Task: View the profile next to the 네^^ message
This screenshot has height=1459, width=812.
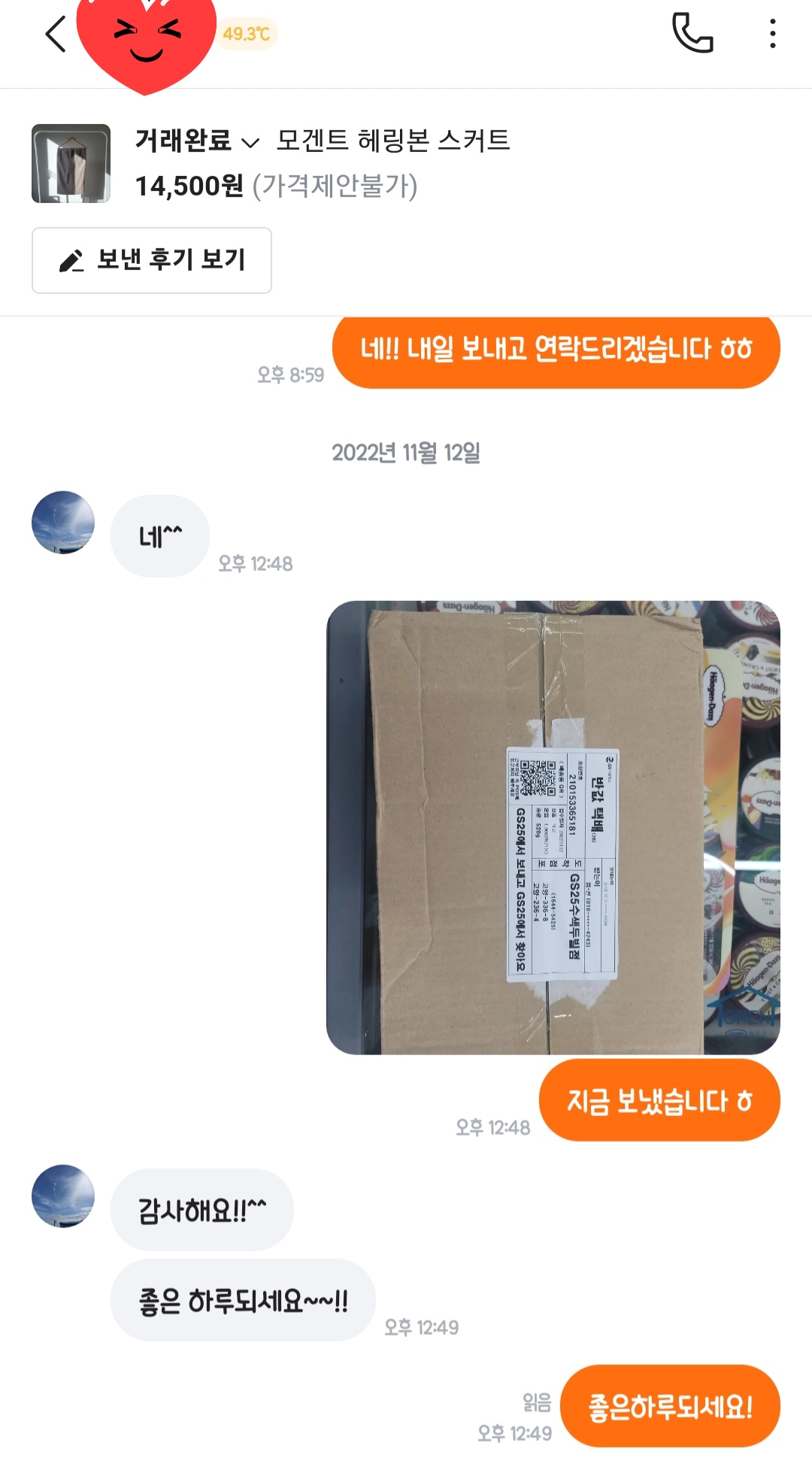Action: point(63,523)
